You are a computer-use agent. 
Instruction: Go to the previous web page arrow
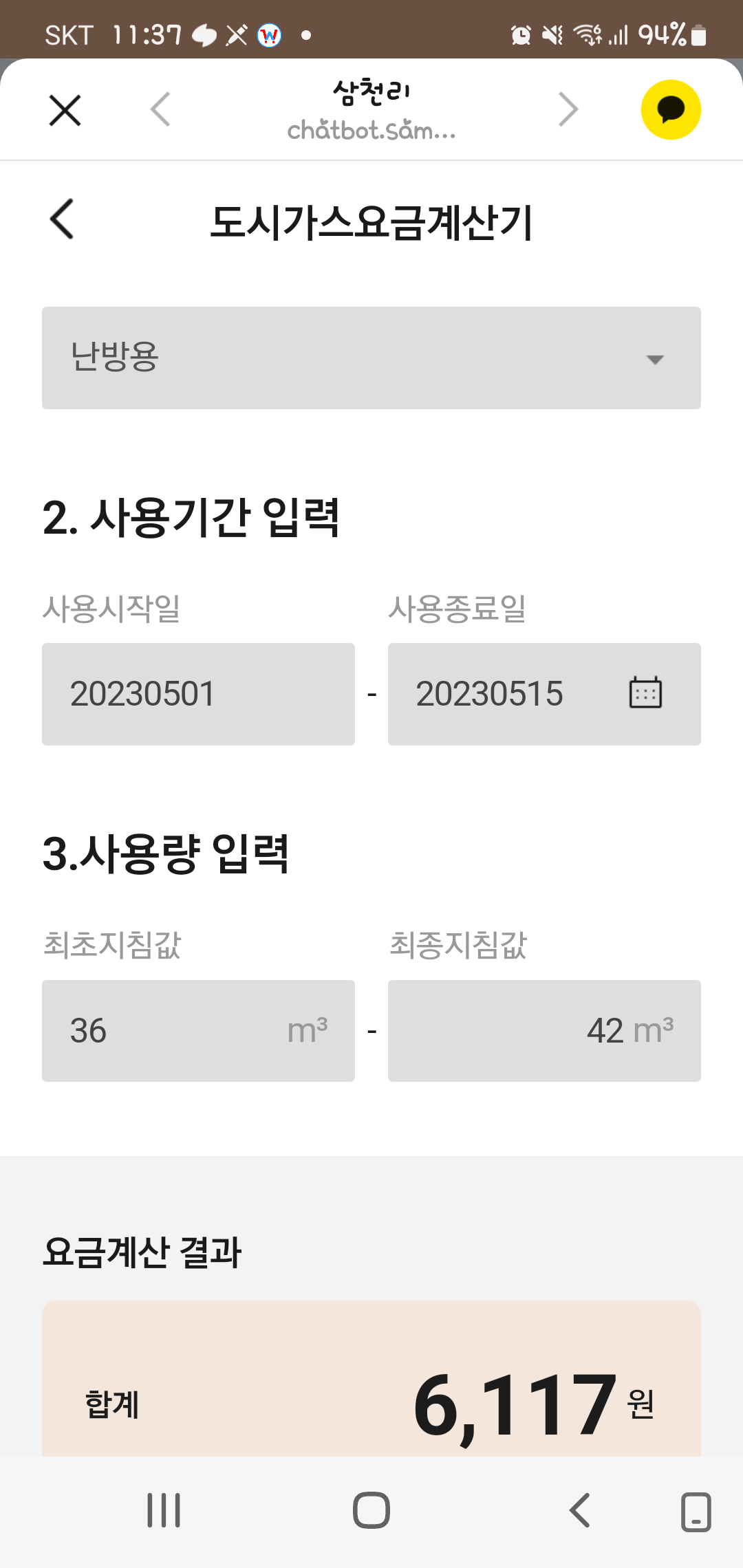(160, 110)
